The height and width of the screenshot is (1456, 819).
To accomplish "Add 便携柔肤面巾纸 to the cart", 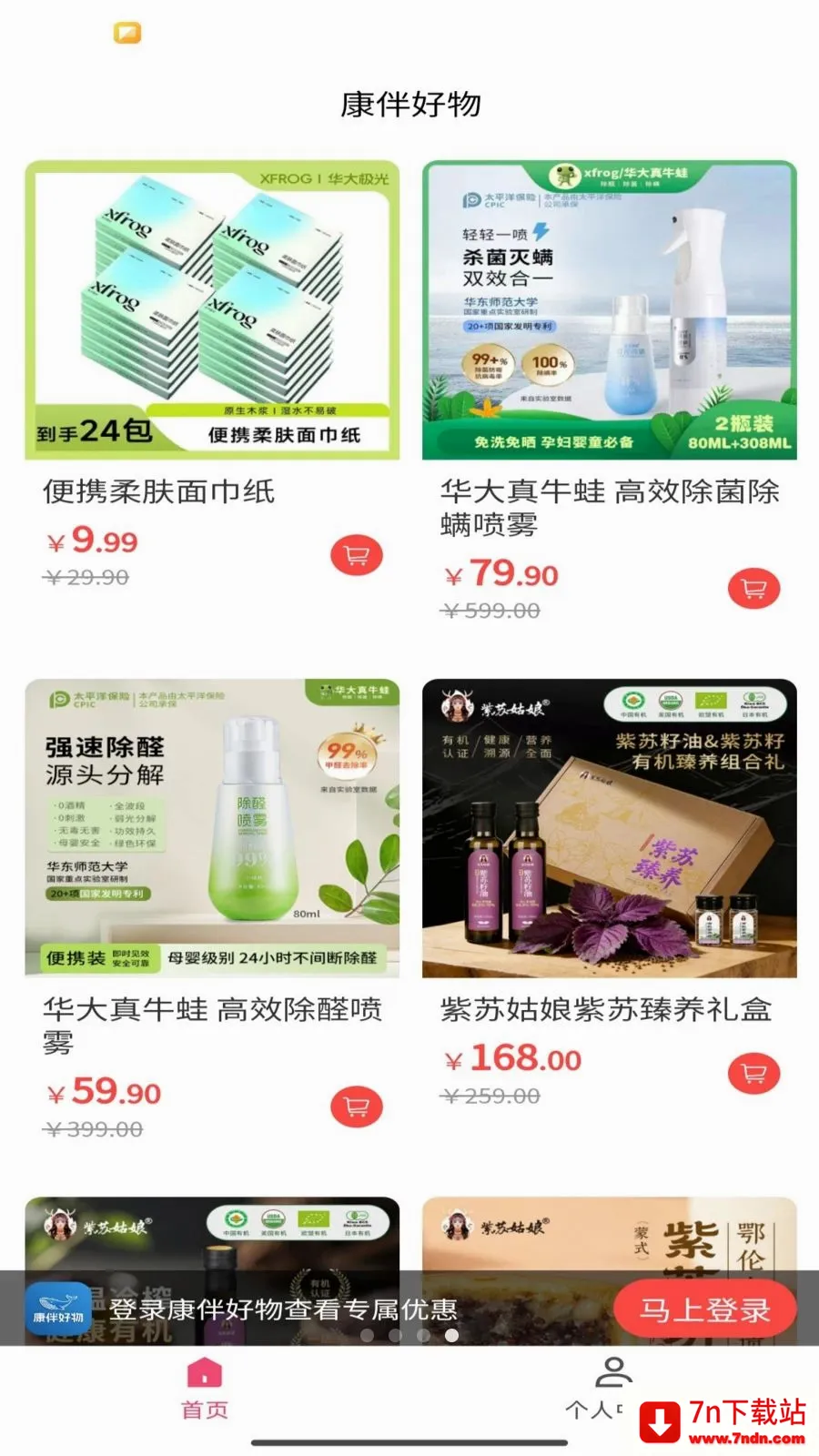I will pos(357,555).
